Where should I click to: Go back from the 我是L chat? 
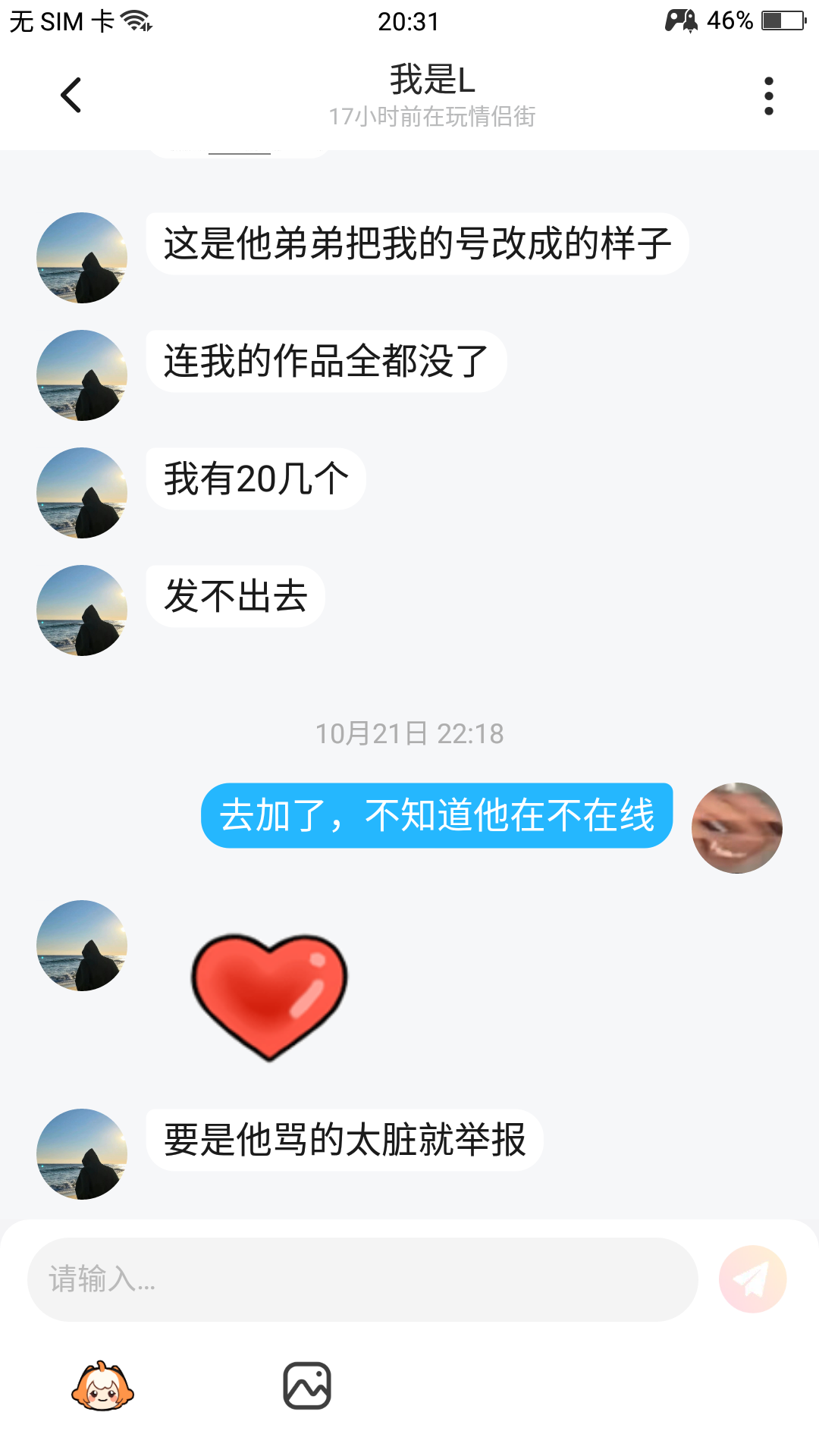point(71,96)
